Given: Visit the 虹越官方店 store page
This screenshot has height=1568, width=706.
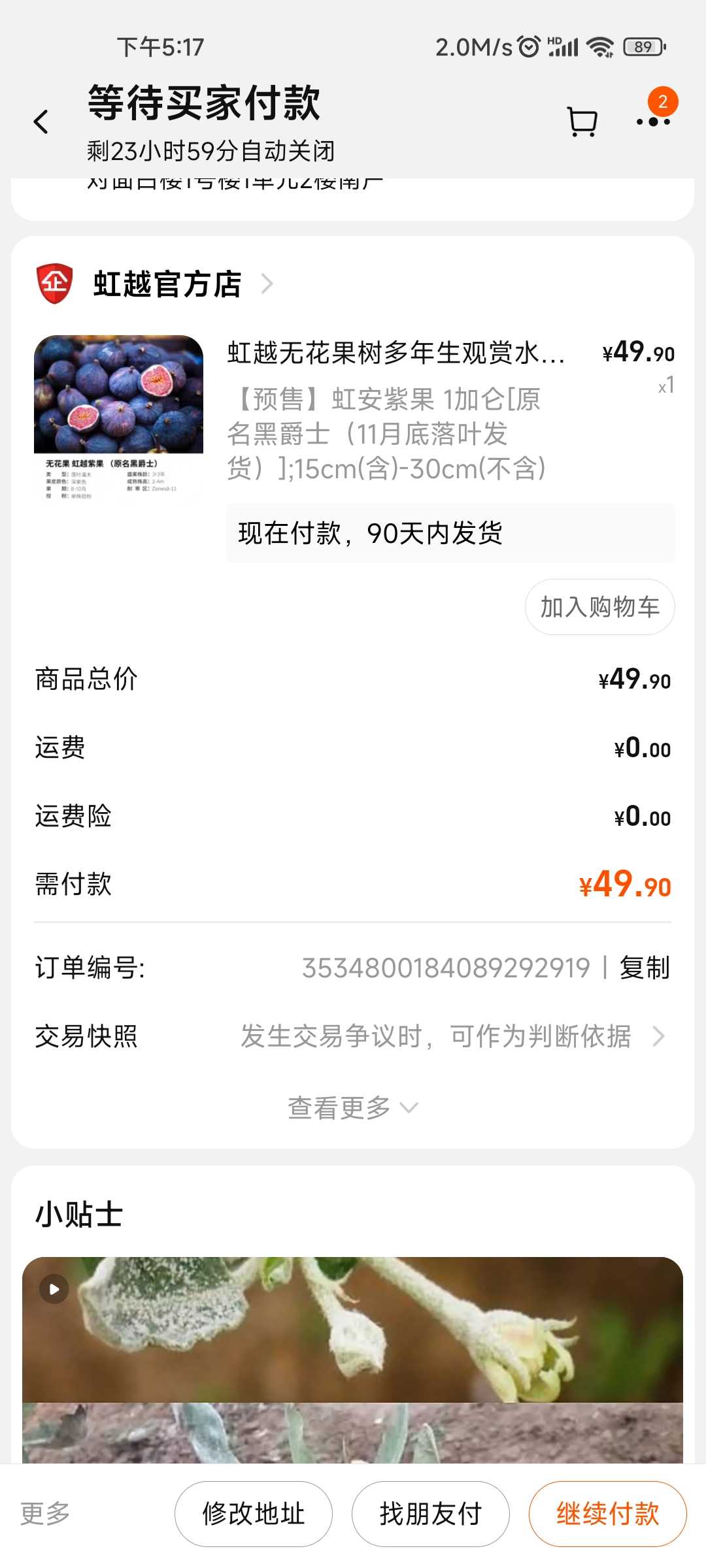Looking at the screenshot, I should point(167,284).
